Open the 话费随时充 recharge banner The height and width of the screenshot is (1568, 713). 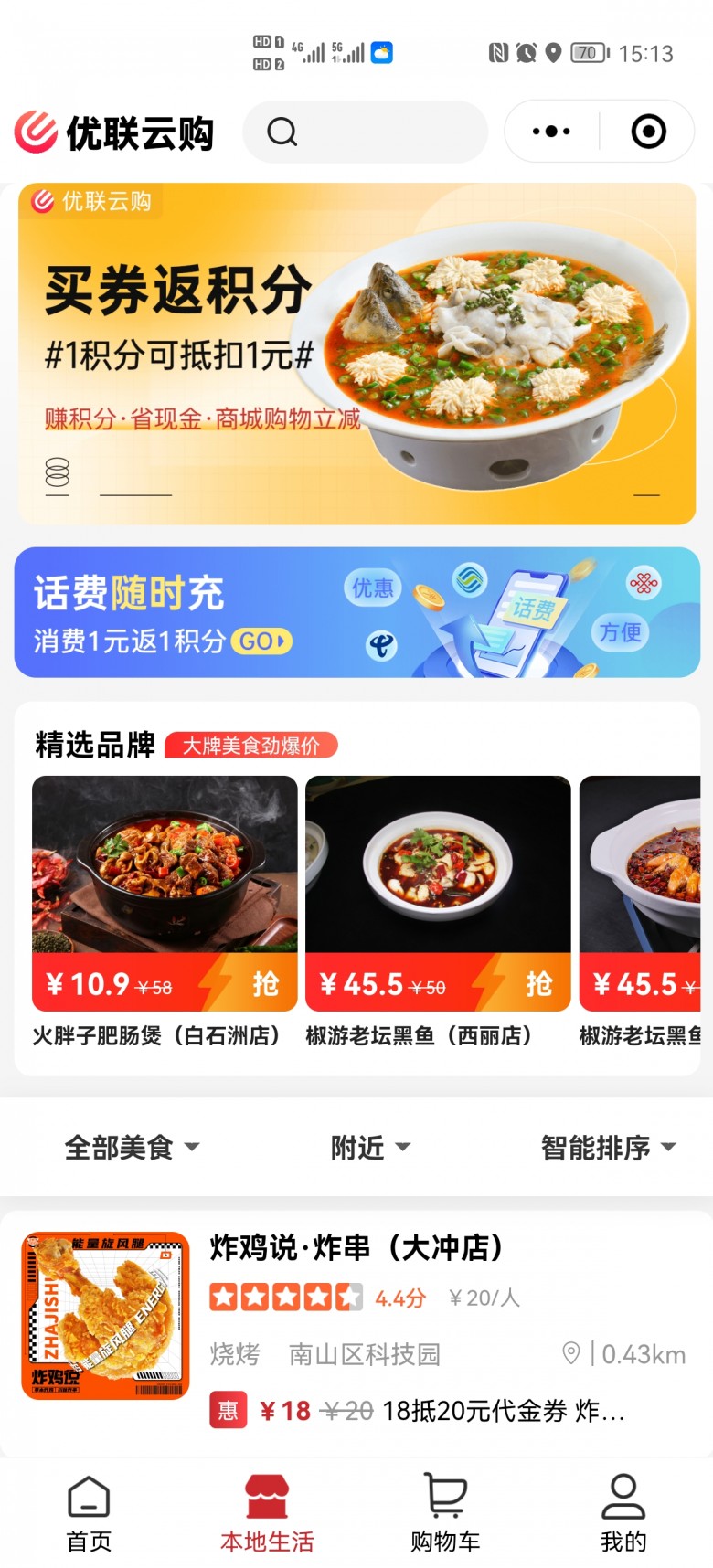(x=356, y=612)
